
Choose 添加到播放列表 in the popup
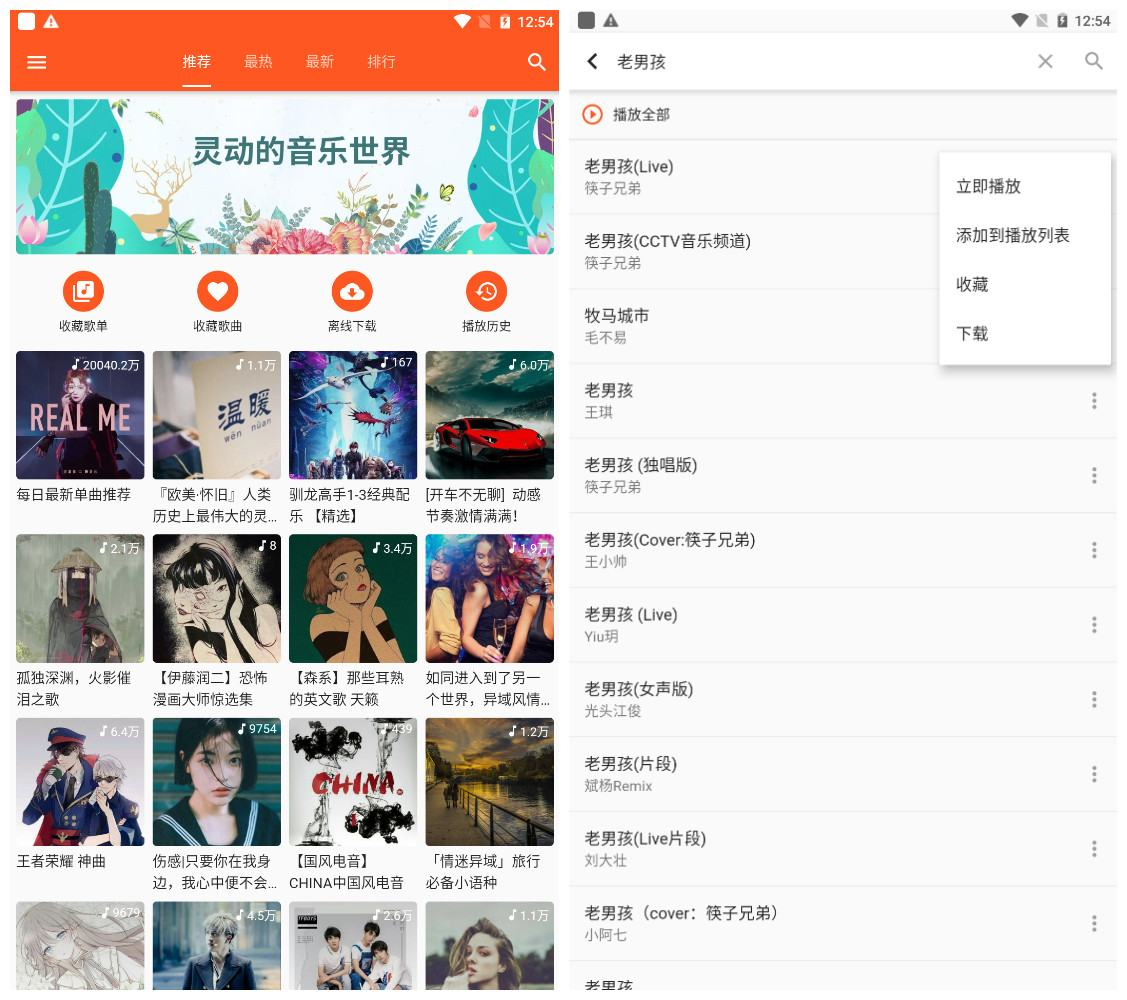point(1012,235)
